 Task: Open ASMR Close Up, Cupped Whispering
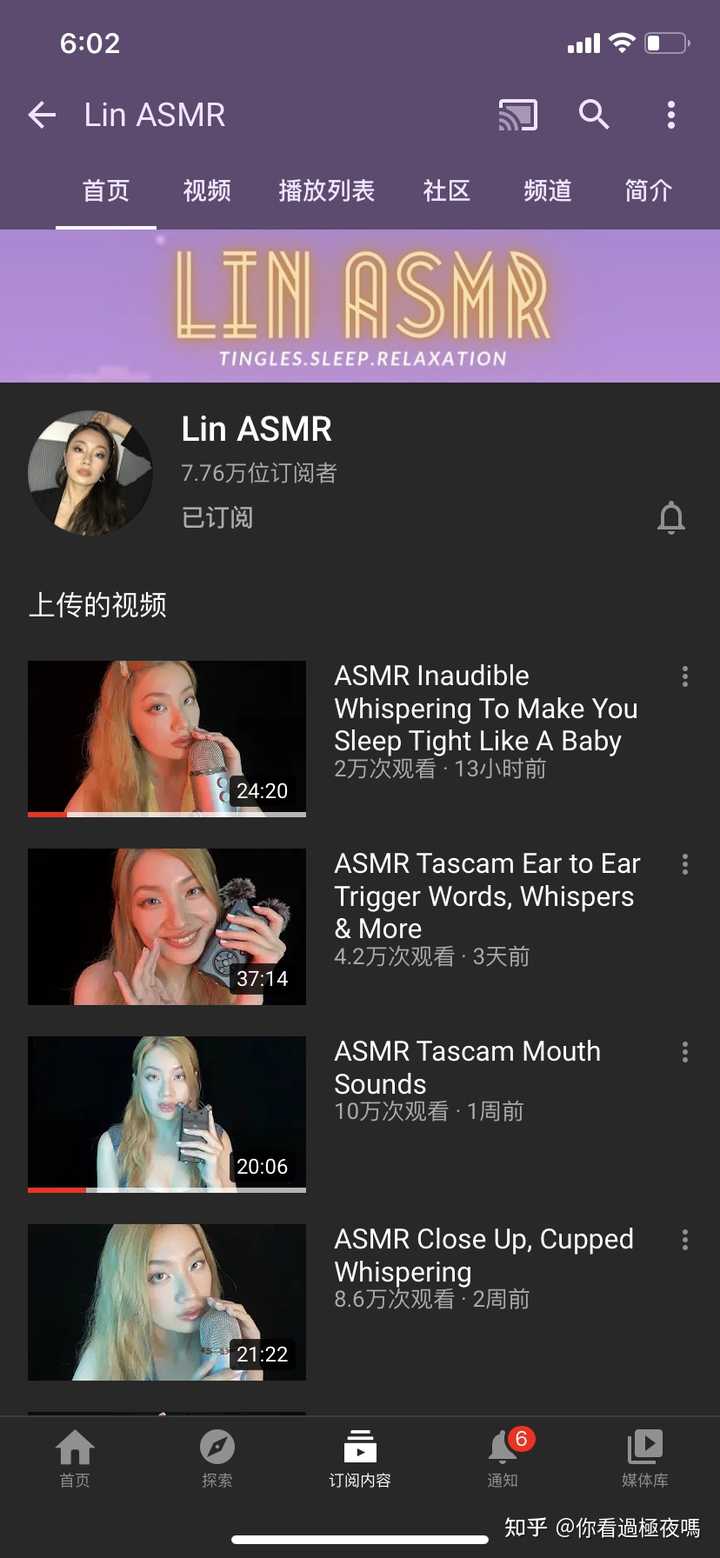point(167,1302)
